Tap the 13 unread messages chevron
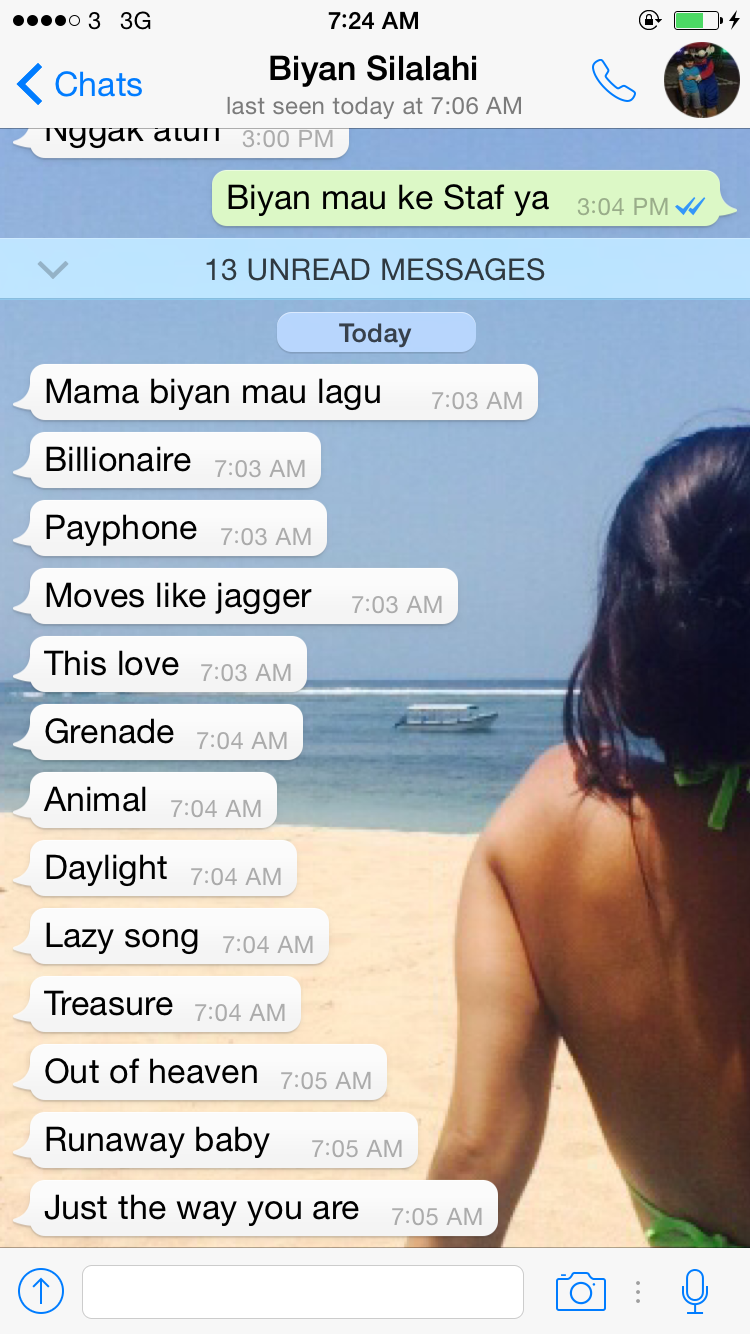This screenshot has width=750, height=1334. click(x=52, y=269)
